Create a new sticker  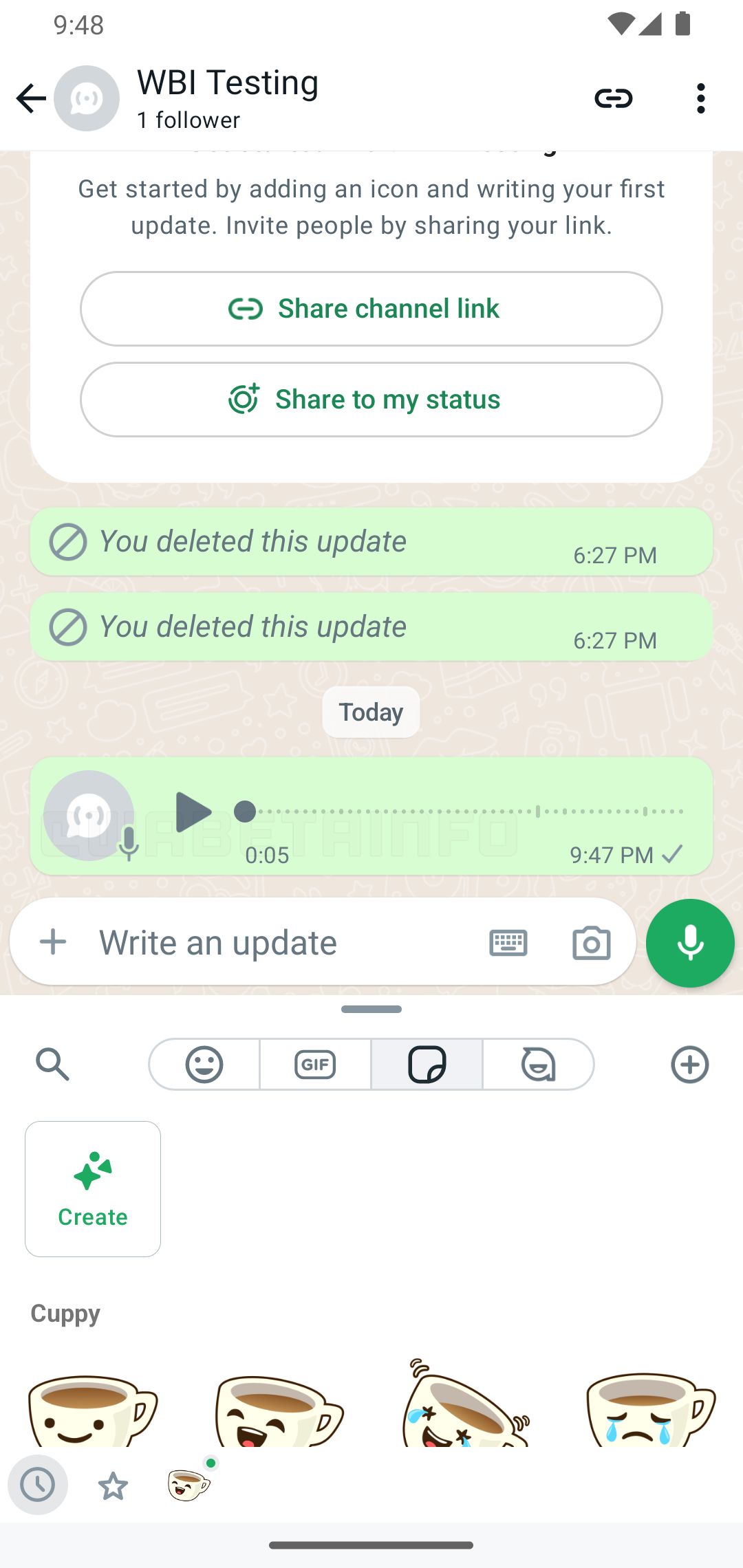(93, 1189)
